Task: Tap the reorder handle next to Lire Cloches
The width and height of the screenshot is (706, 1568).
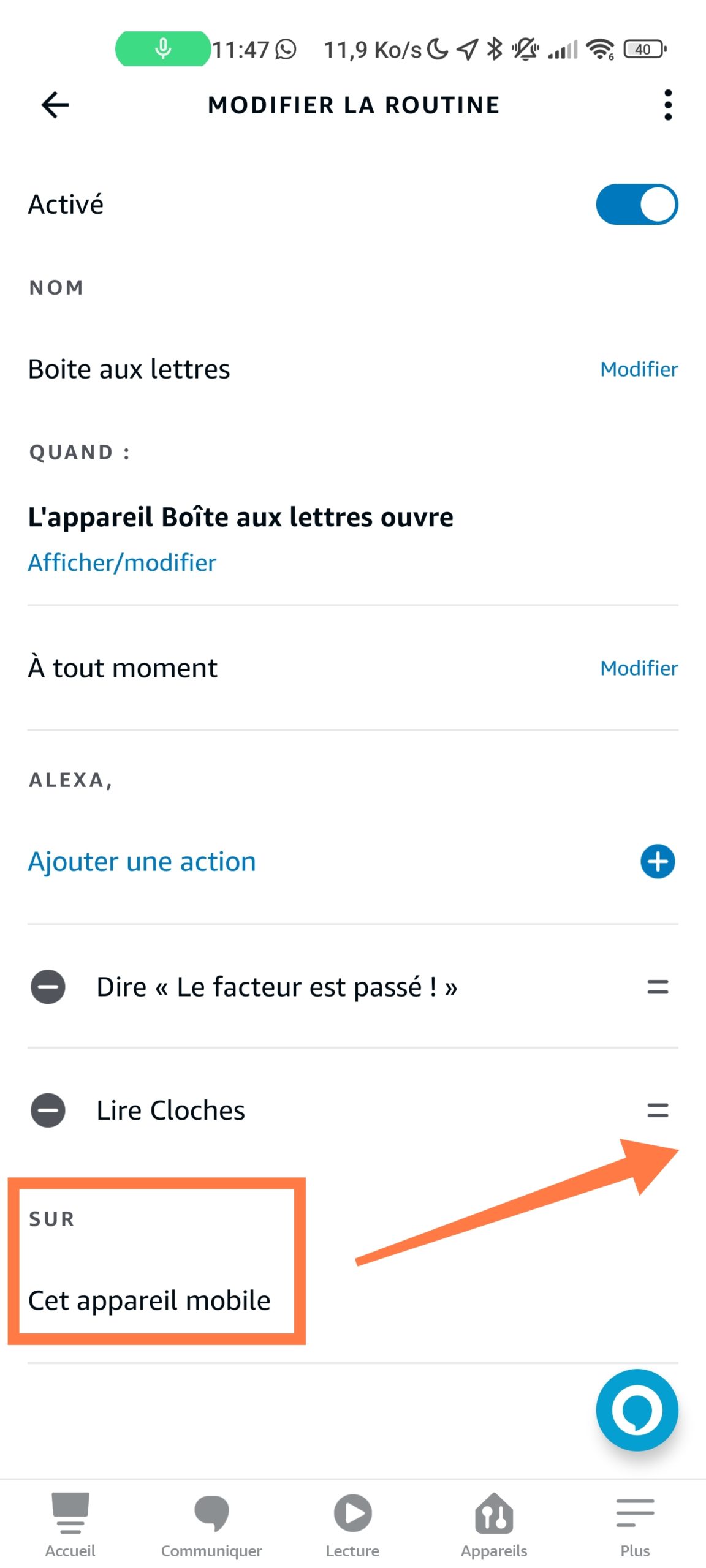Action: pyautogui.click(x=658, y=1110)
